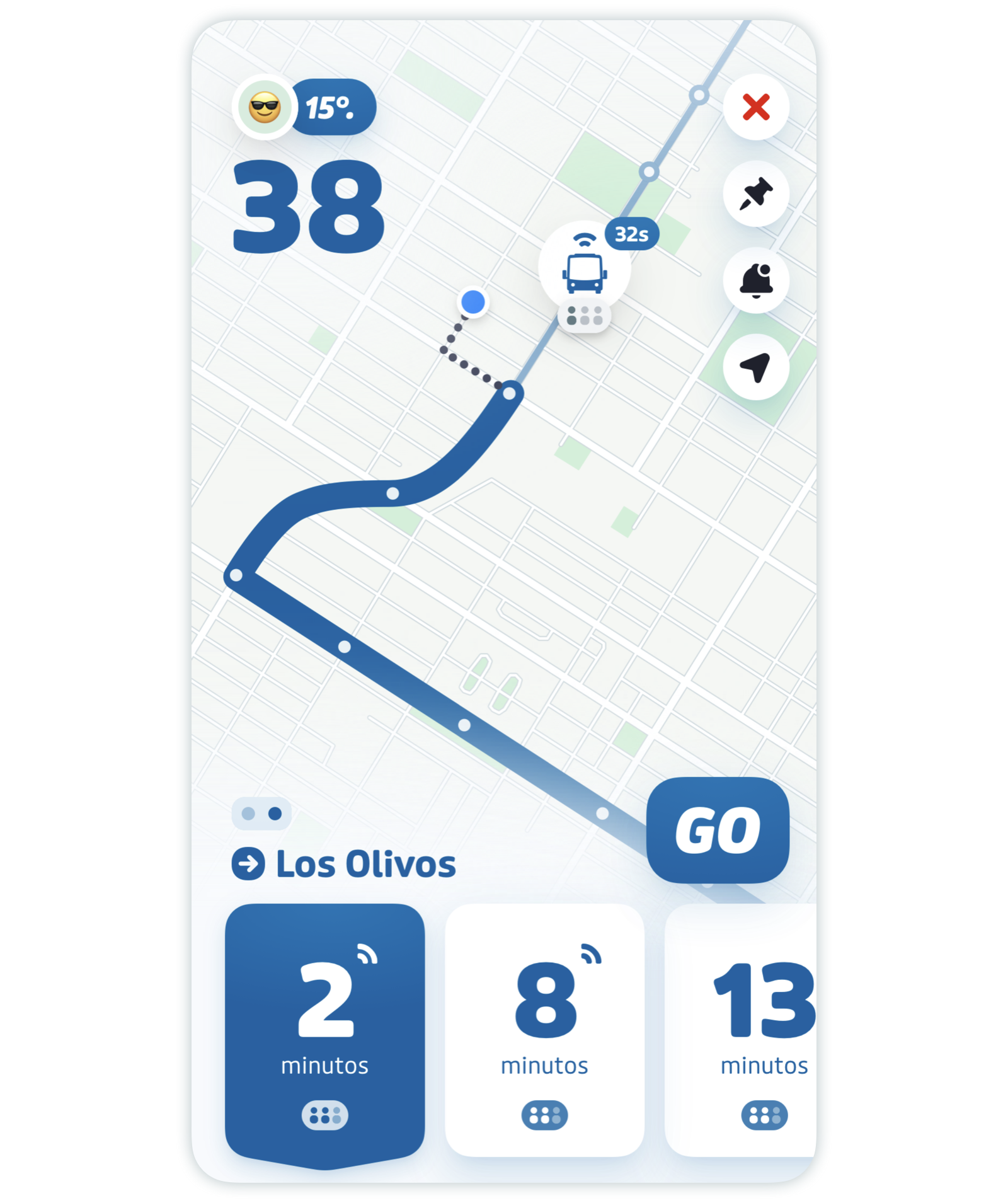
Task: Open the 15° weather badge
Action: (330, 108)
